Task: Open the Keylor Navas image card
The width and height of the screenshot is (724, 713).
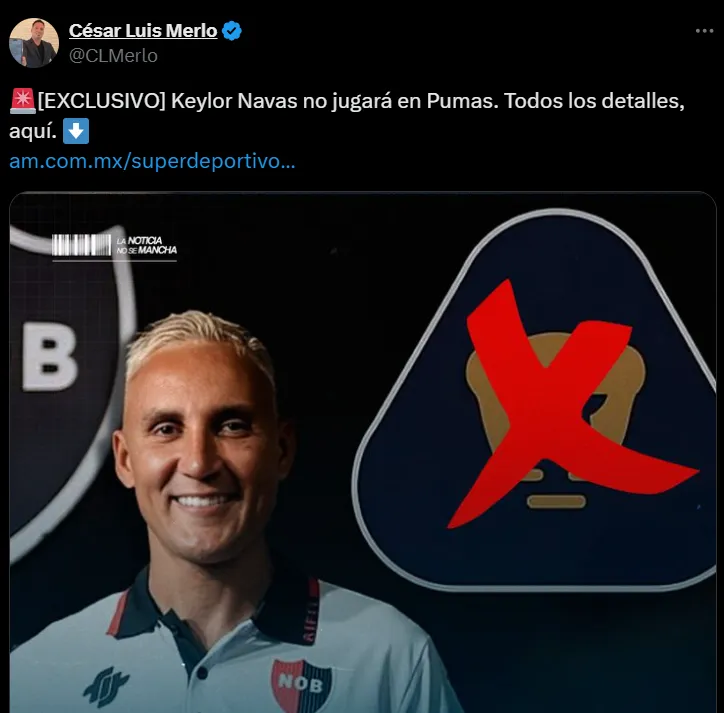Action: click(362, 450)
